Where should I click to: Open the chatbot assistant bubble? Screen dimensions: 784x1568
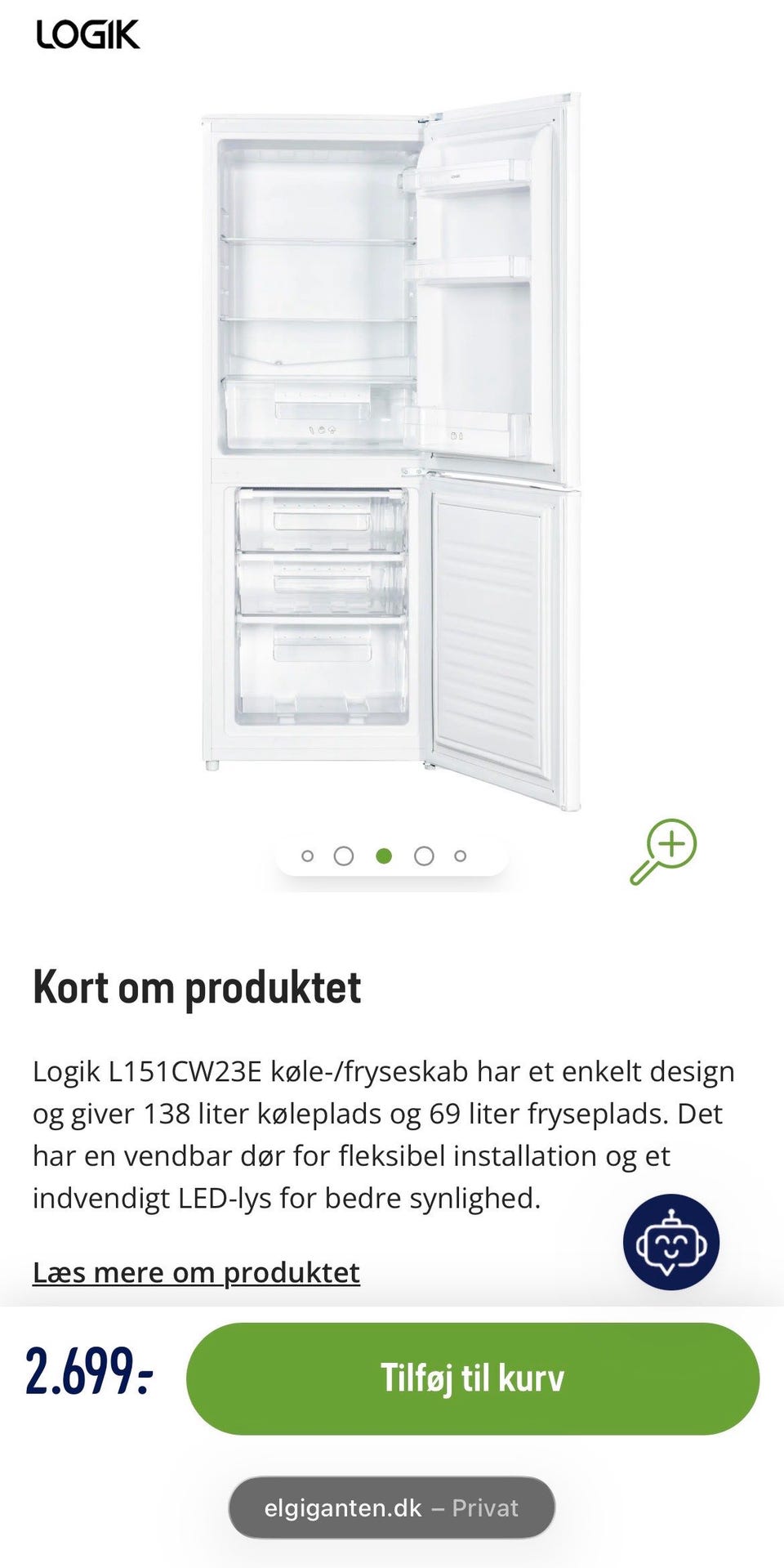671,1242
